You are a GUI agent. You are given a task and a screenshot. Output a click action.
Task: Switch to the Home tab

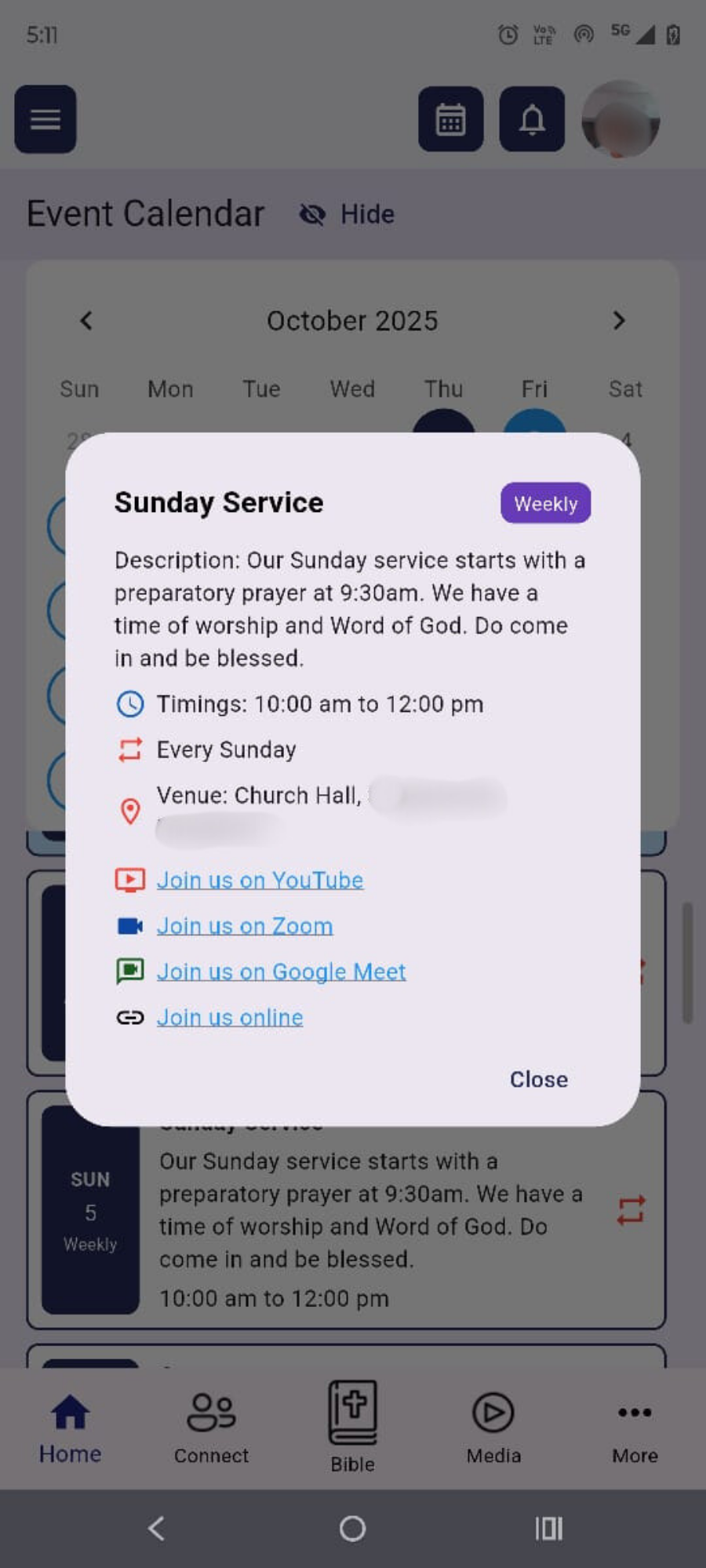71,1428
